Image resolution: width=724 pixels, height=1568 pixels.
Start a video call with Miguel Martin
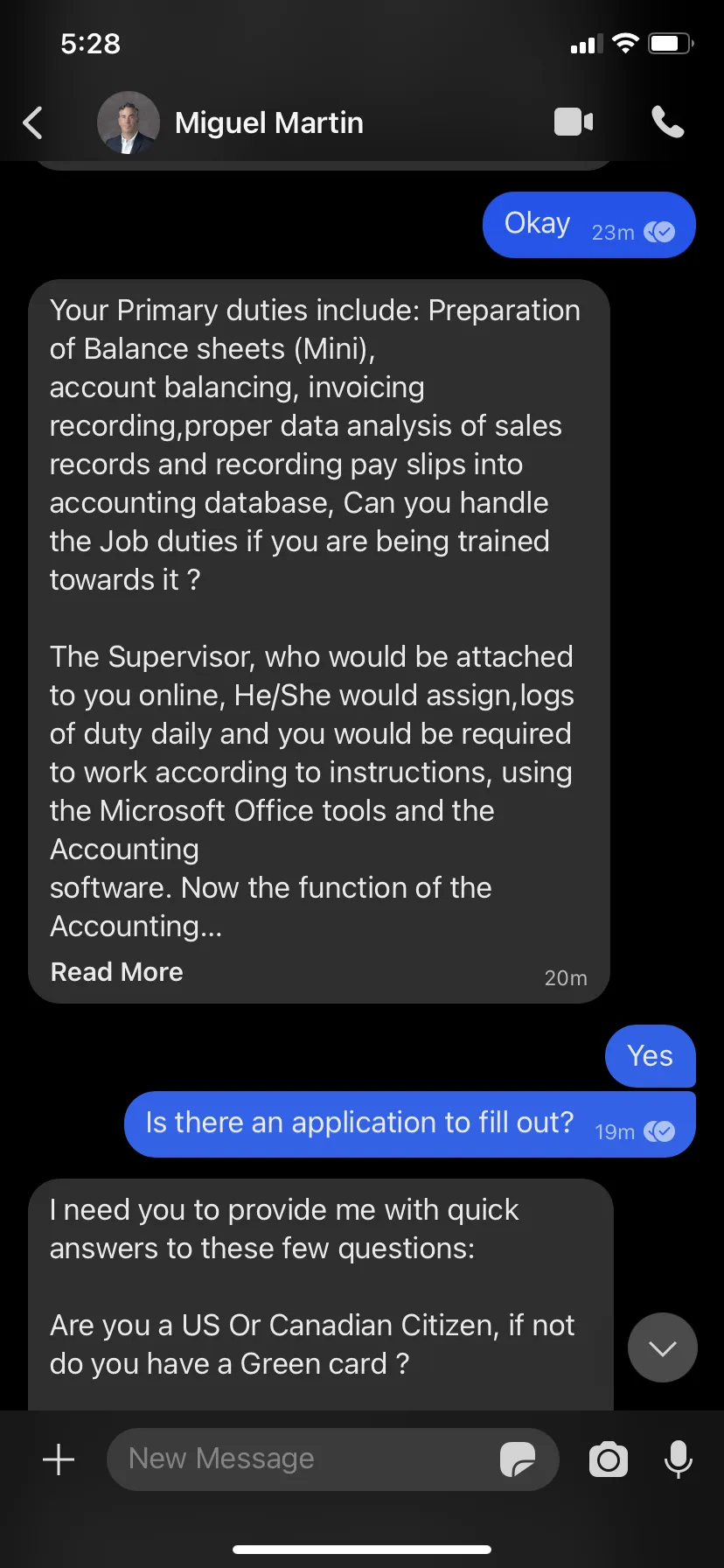574,122
